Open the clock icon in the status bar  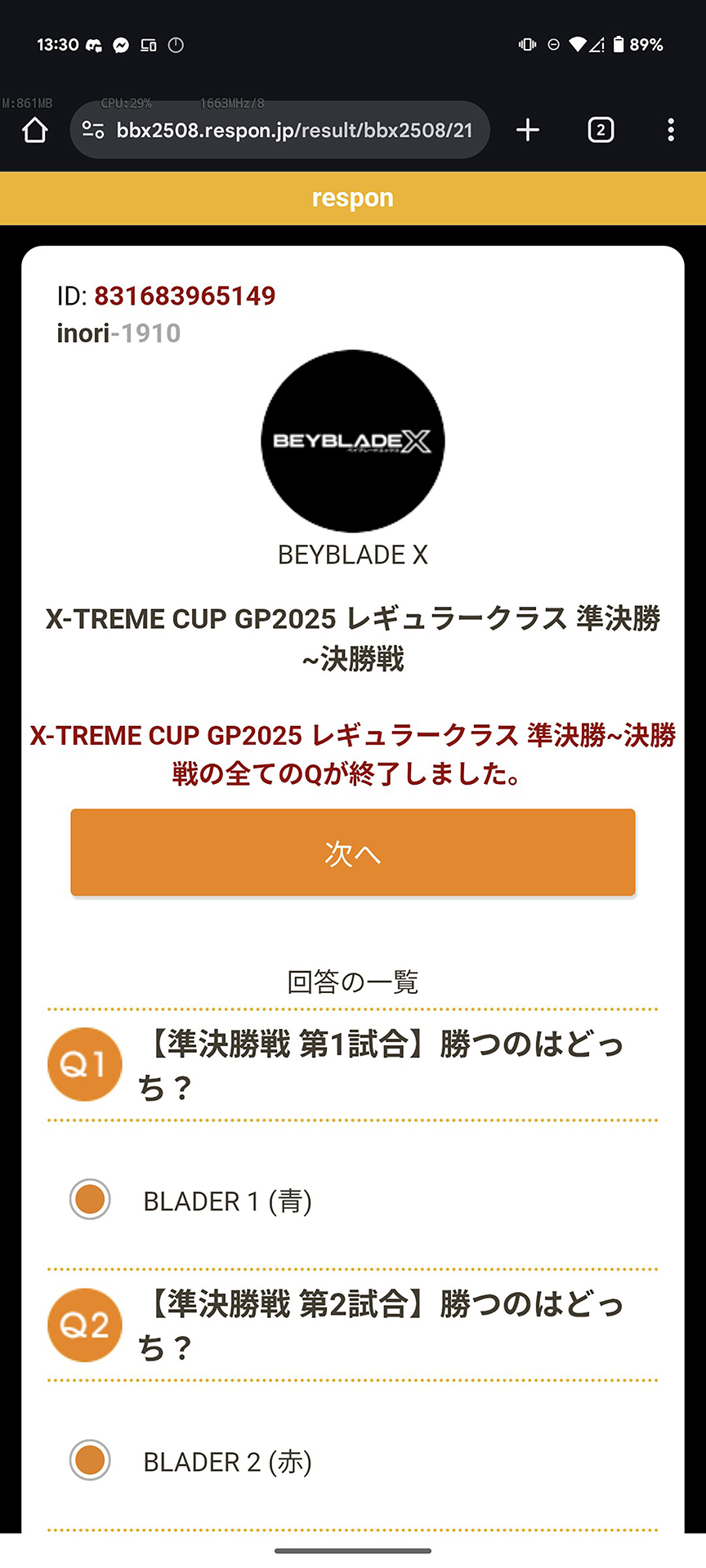174,45
